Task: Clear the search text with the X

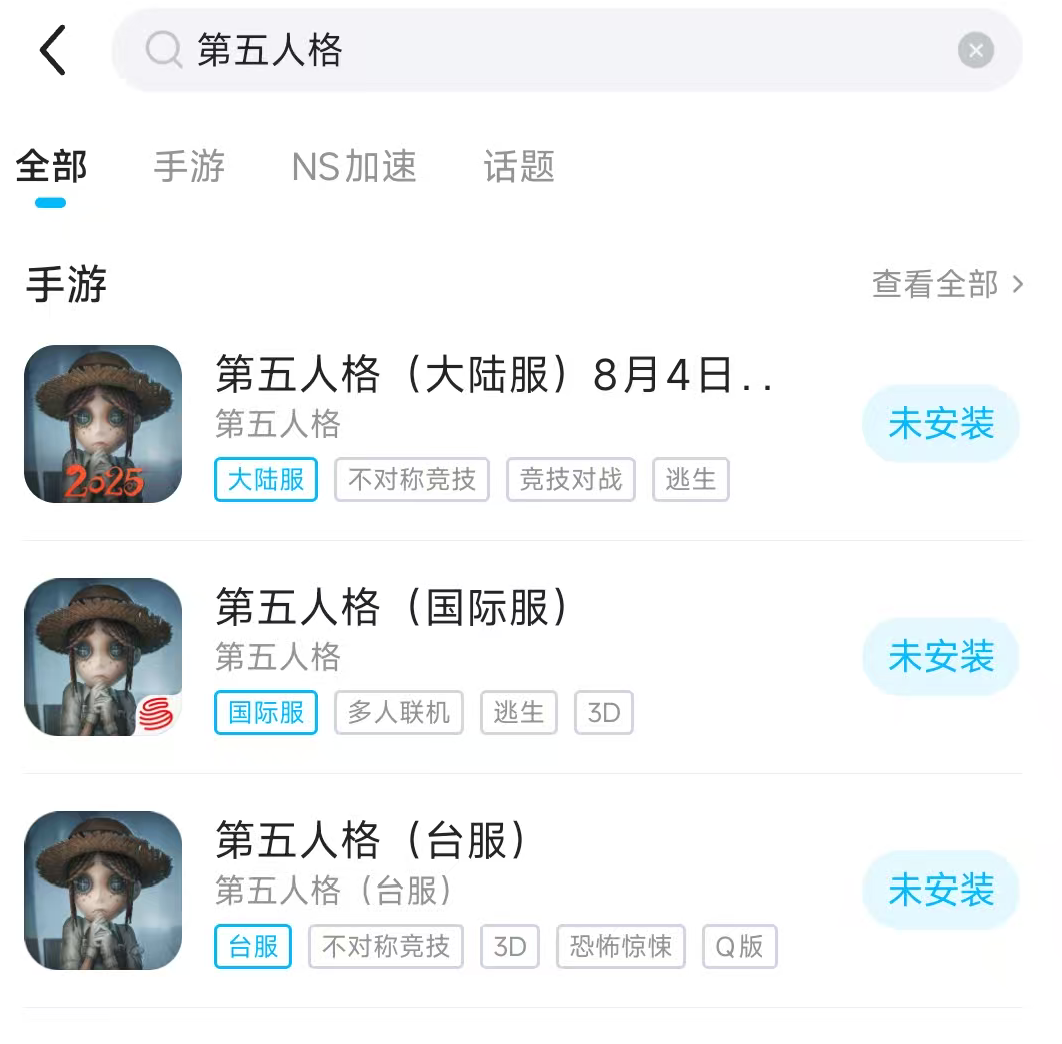Action: (975, 50)
